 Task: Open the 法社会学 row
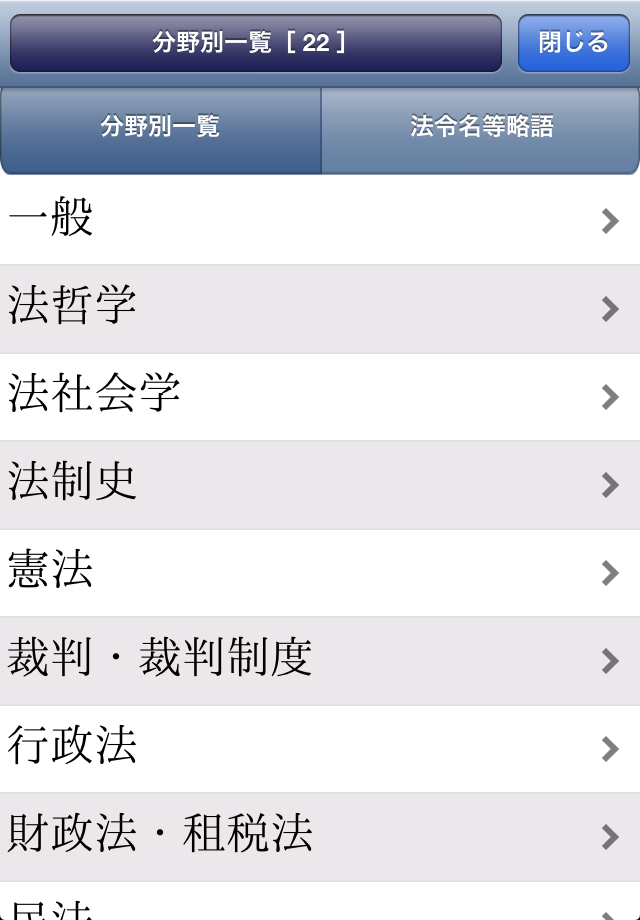[x=320, y=396]
